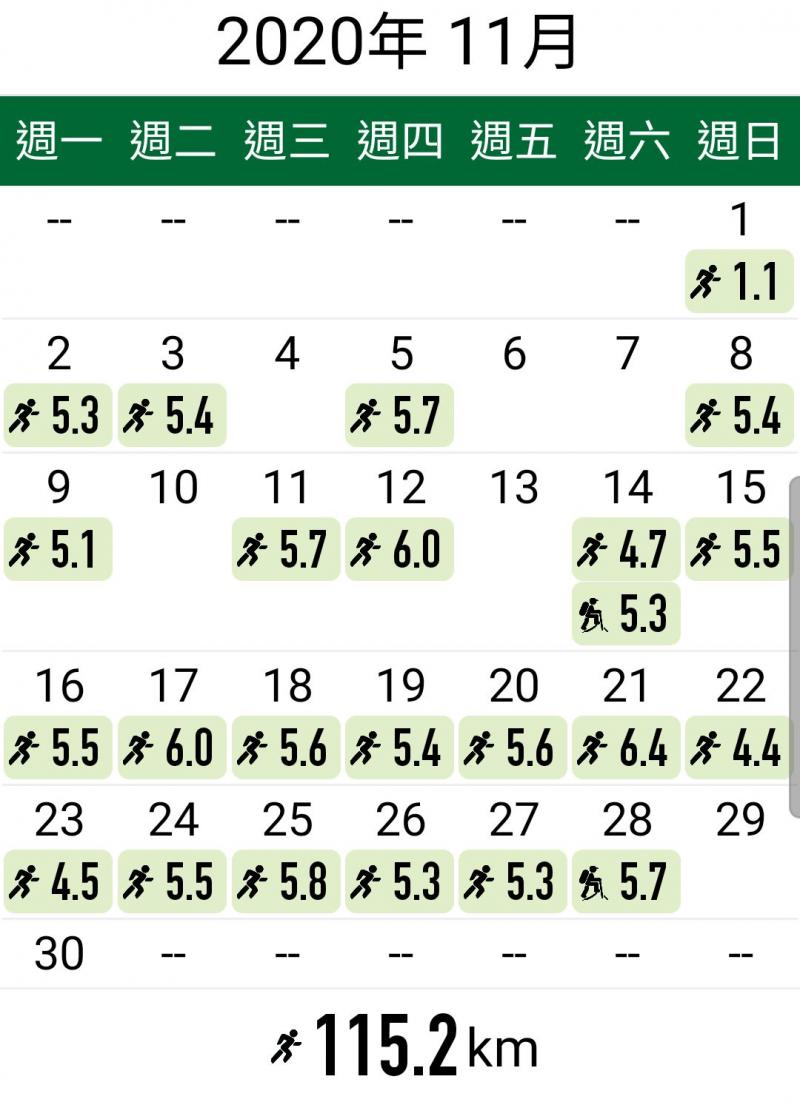View the 5.3 km run on the 2nd
The width and height of the screenshot is (800, 1102).
58,415
